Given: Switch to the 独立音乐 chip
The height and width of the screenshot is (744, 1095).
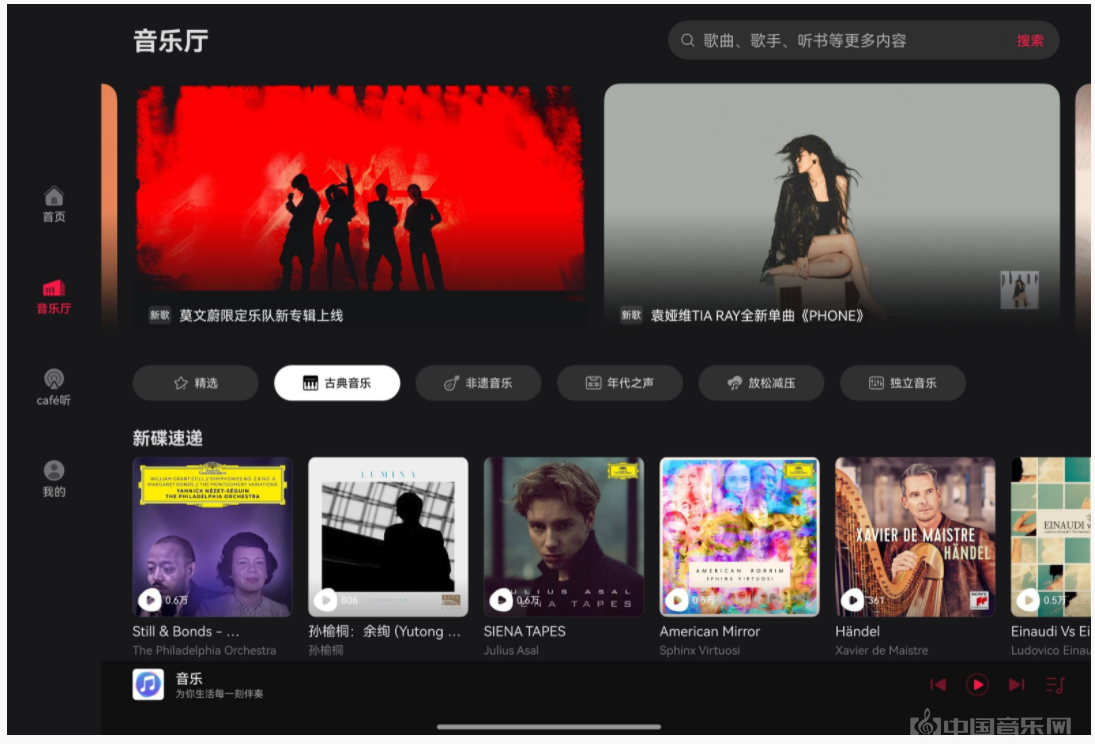Looking at the screenshot, I should pos(902,383).
